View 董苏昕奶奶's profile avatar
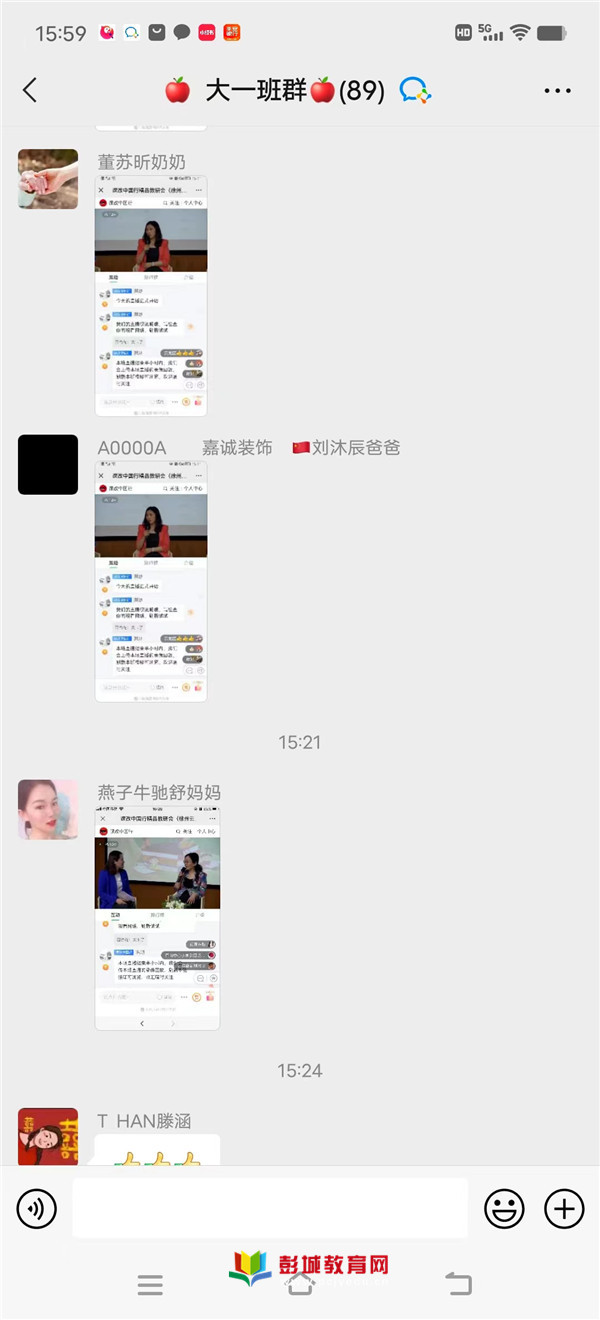 click(x=48, y=179)
